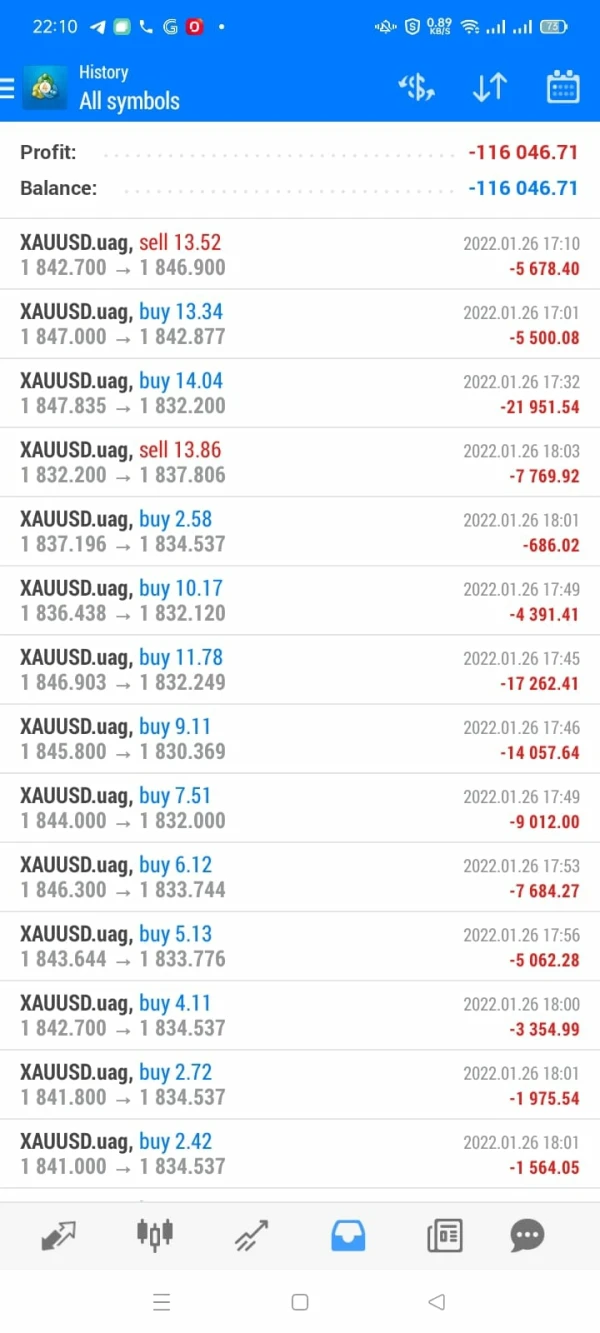Open the buy 2.58 deal
This screenshot has width=600, height=1333.
point(300,531)
